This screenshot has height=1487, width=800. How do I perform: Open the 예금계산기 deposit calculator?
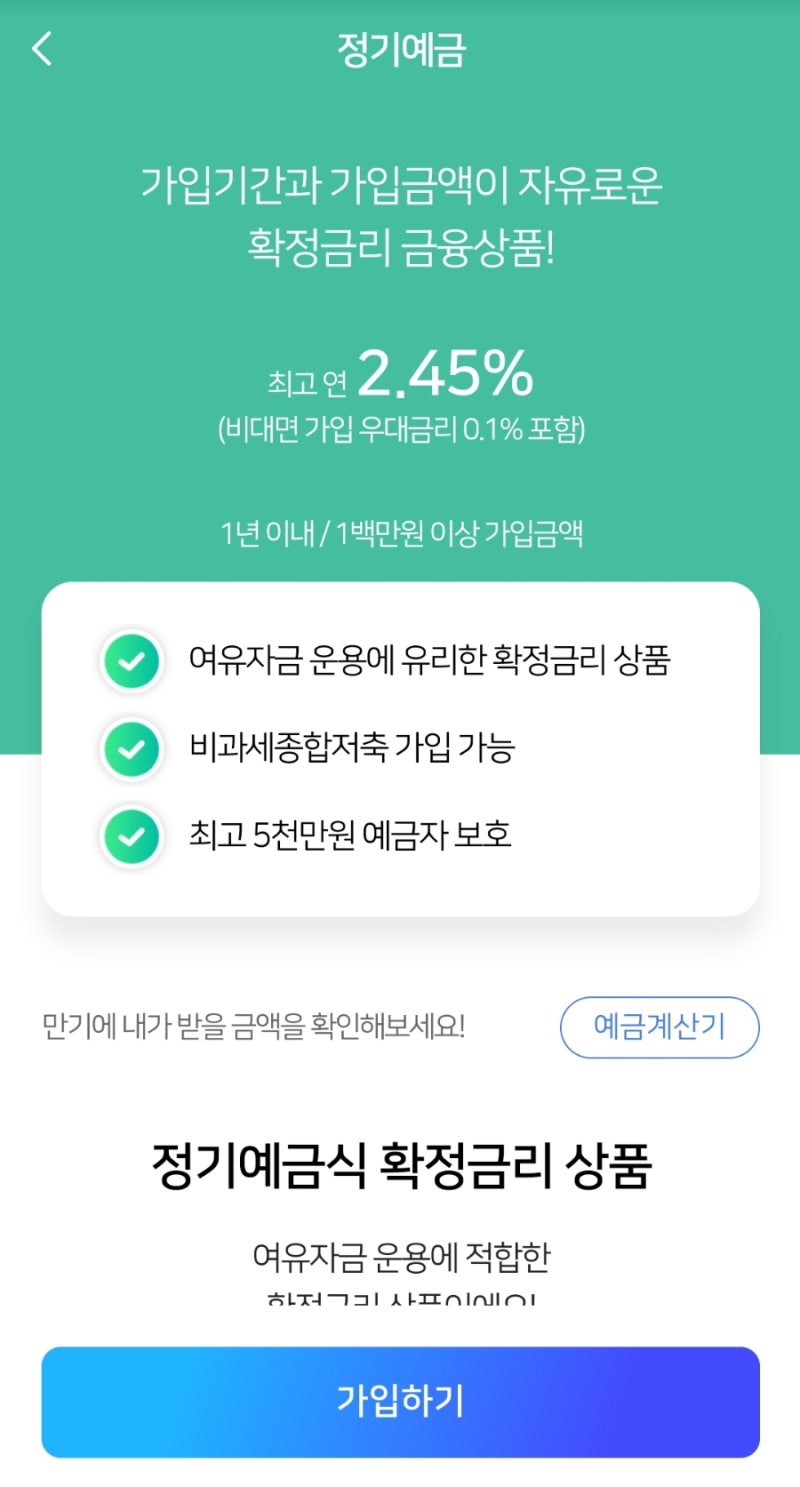659,1027
